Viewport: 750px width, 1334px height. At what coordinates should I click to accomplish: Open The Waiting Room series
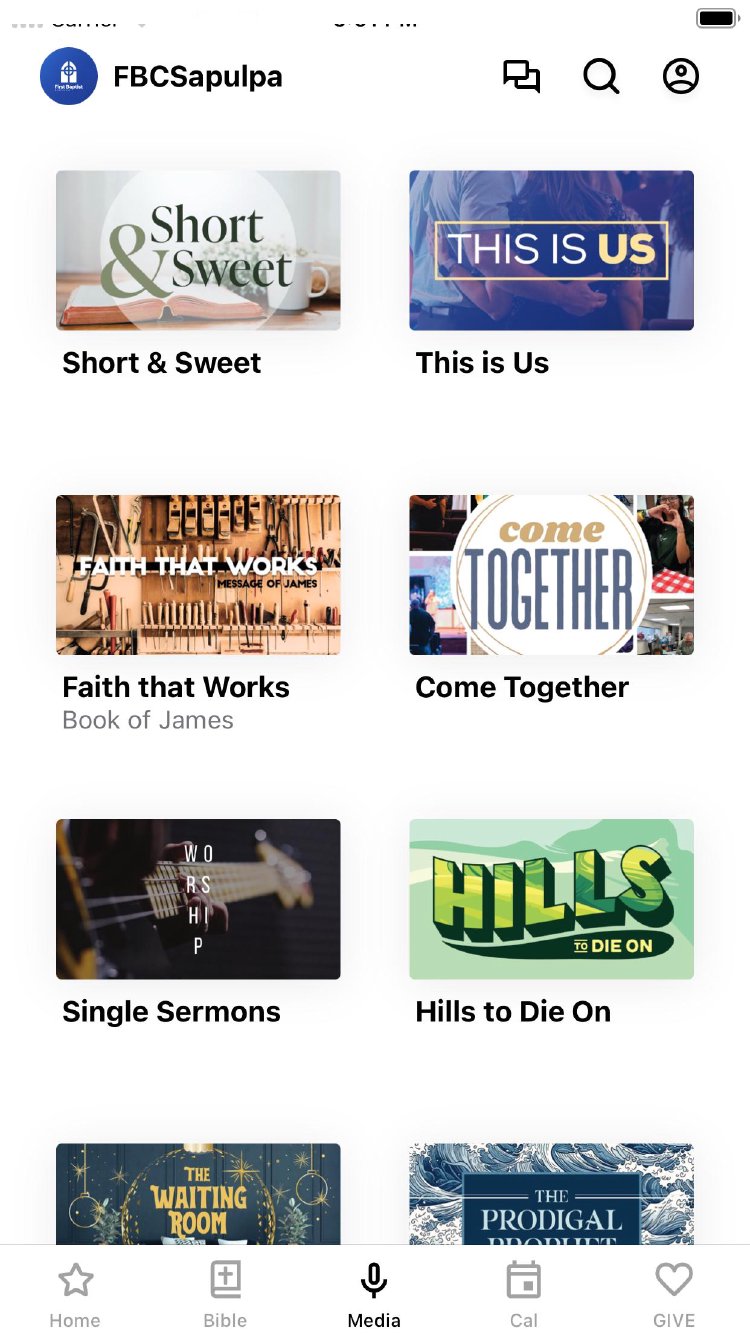pos(198,1194)
